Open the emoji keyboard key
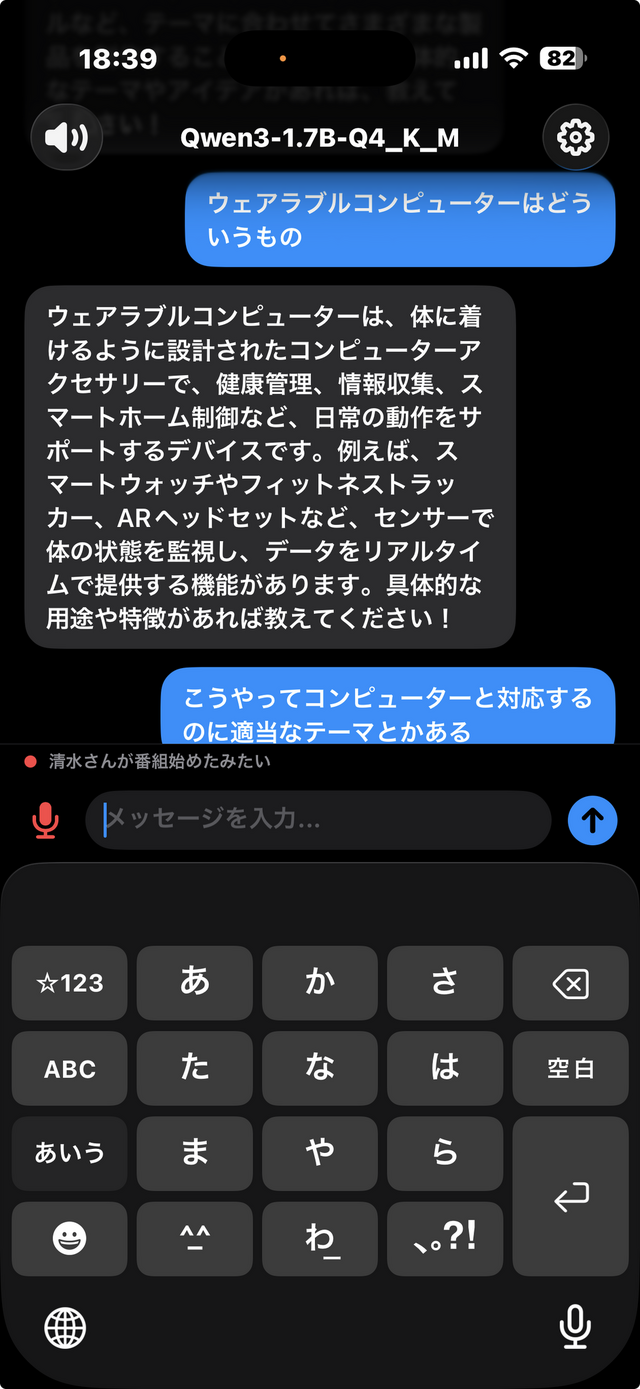 70,1239
